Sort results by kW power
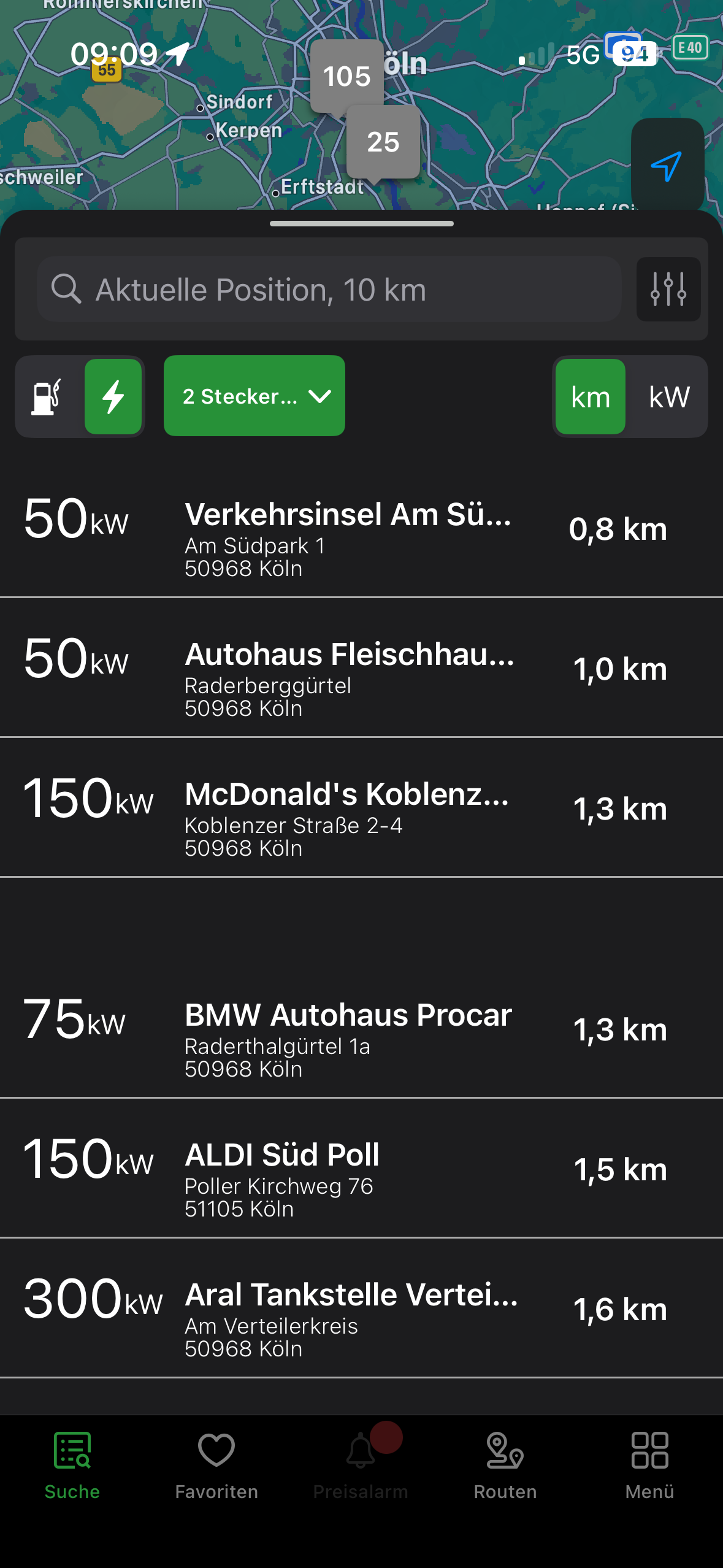This screenshot has height=1568, width=723. (668, 397)
